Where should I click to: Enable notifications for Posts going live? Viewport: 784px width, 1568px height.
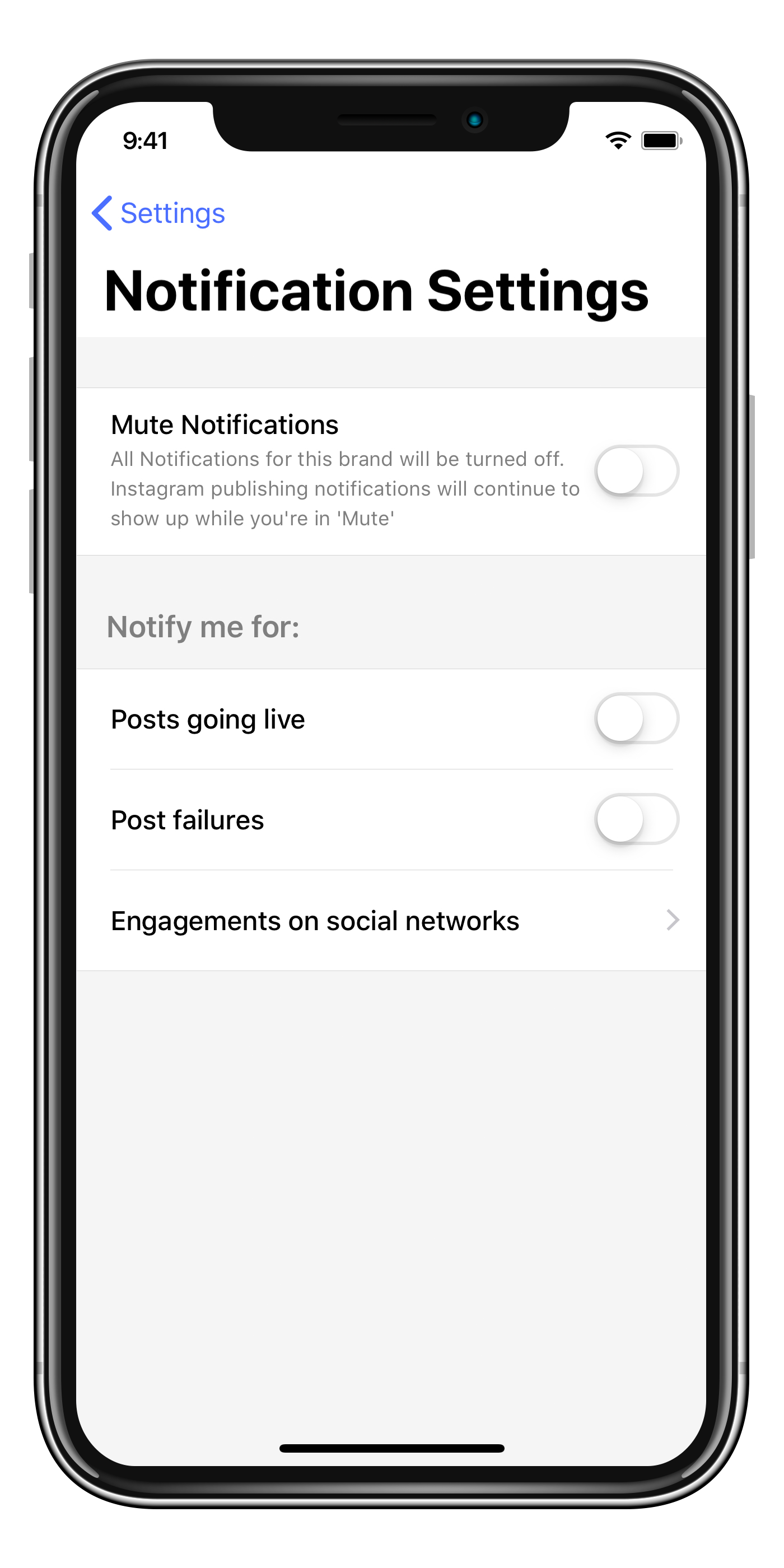636,718
